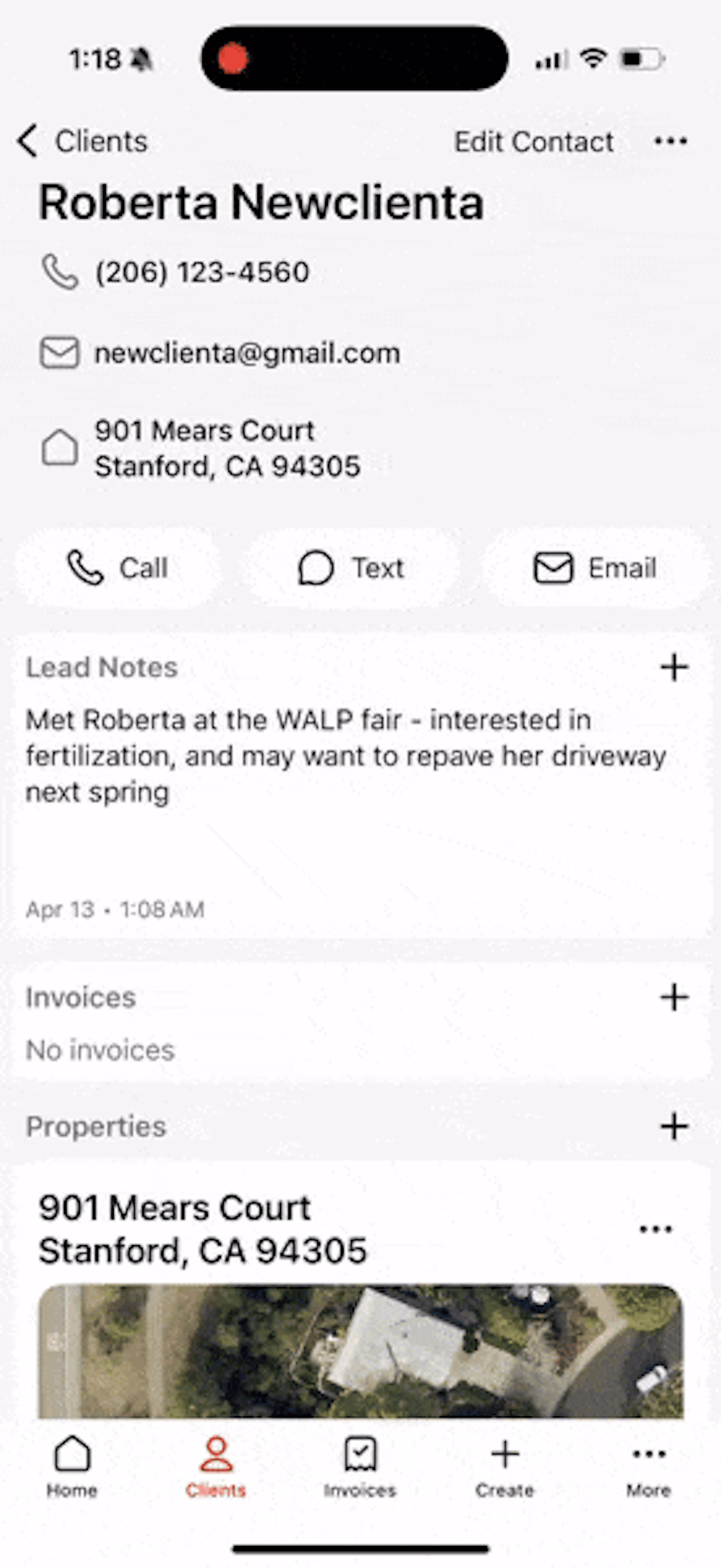Tap the Email button
Viewport: 721px width, 1568px height.
(595, 568)
